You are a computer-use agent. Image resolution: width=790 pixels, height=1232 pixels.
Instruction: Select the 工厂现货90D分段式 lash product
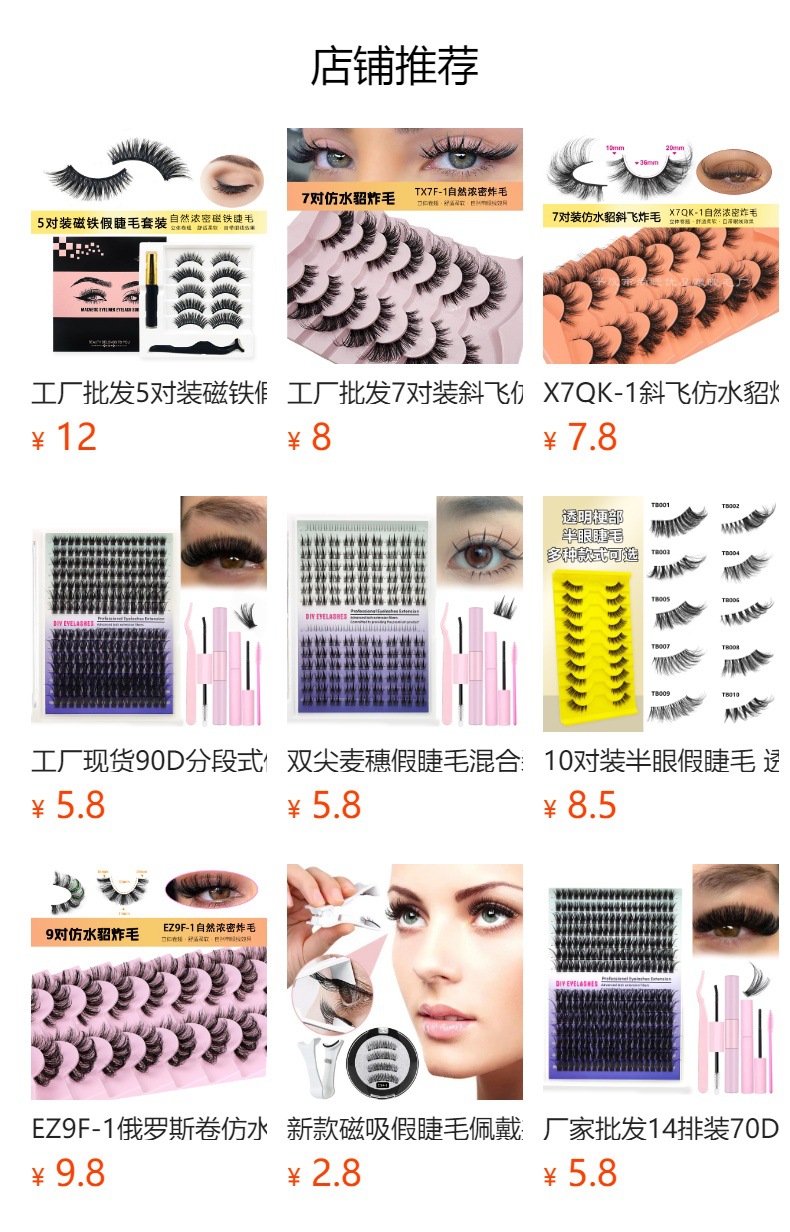(x=149, y=614)
